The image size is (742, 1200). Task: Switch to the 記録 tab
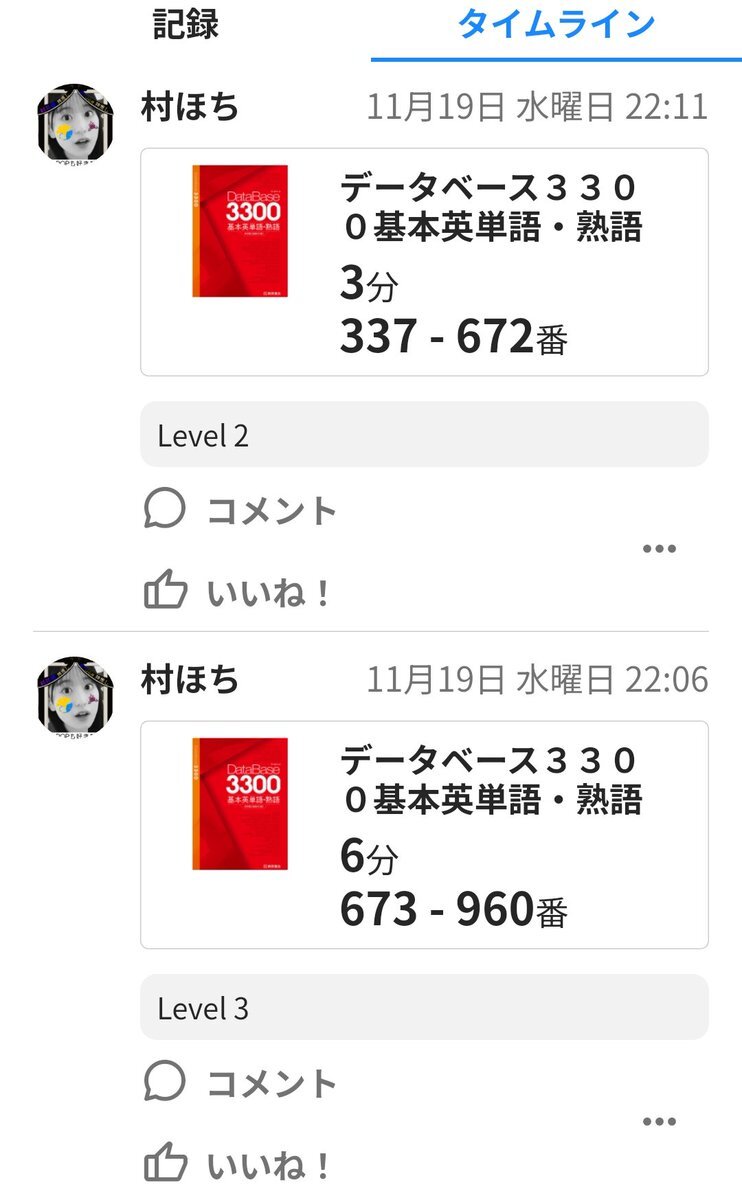point(185,24)
